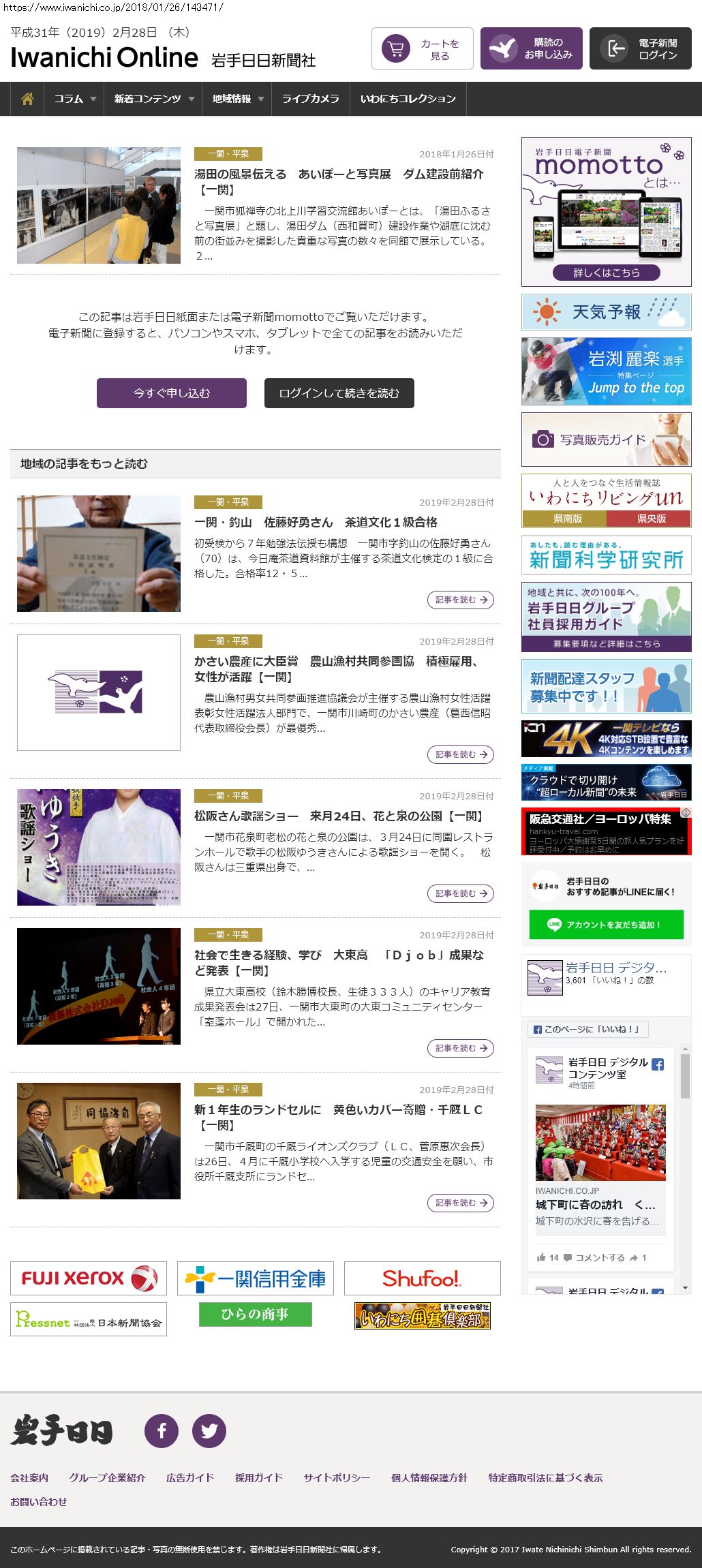Expand the 新着コンテンツ menu
Image resolution: width=702 pixels, height=1568 pixels.
tap(153, 99)
